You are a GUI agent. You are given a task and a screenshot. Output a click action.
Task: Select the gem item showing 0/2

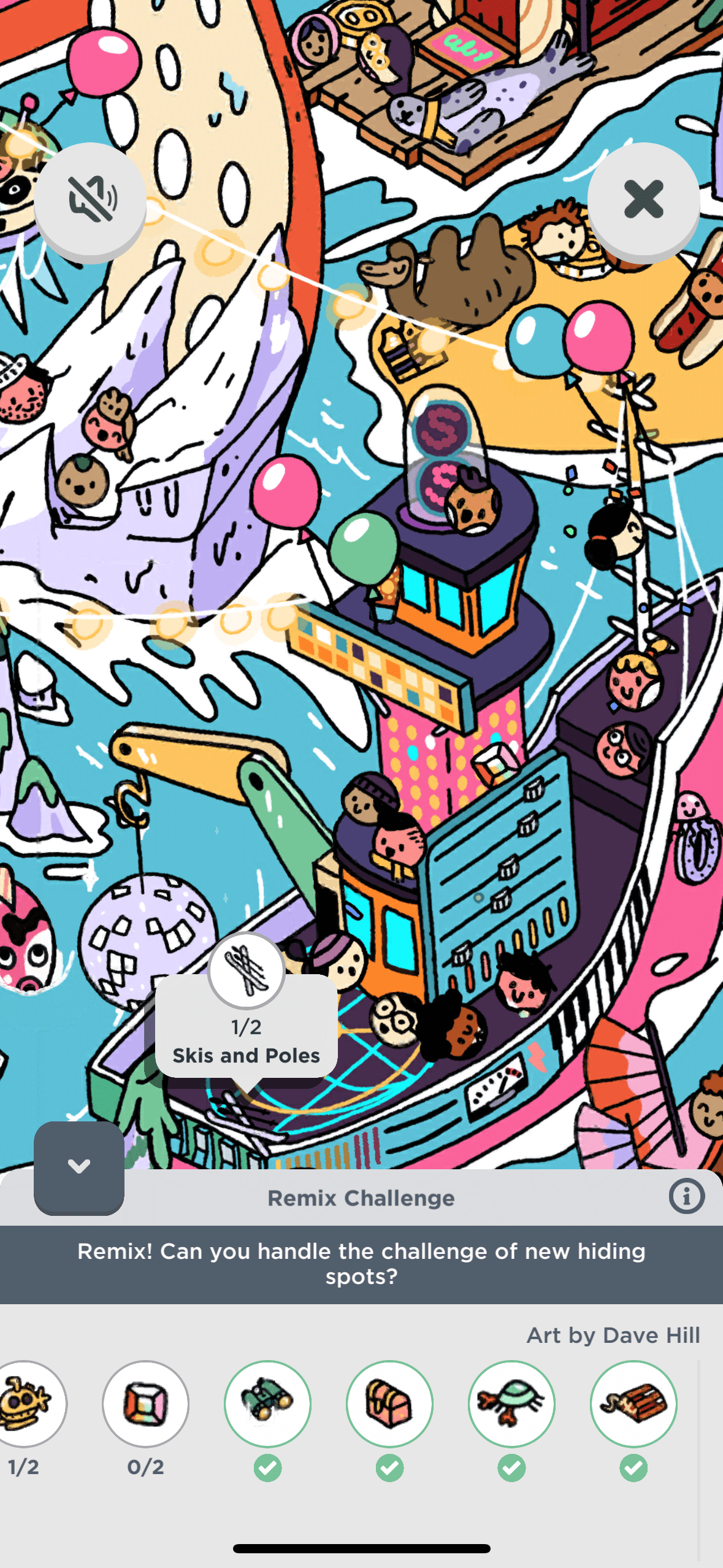point(145,1404)
